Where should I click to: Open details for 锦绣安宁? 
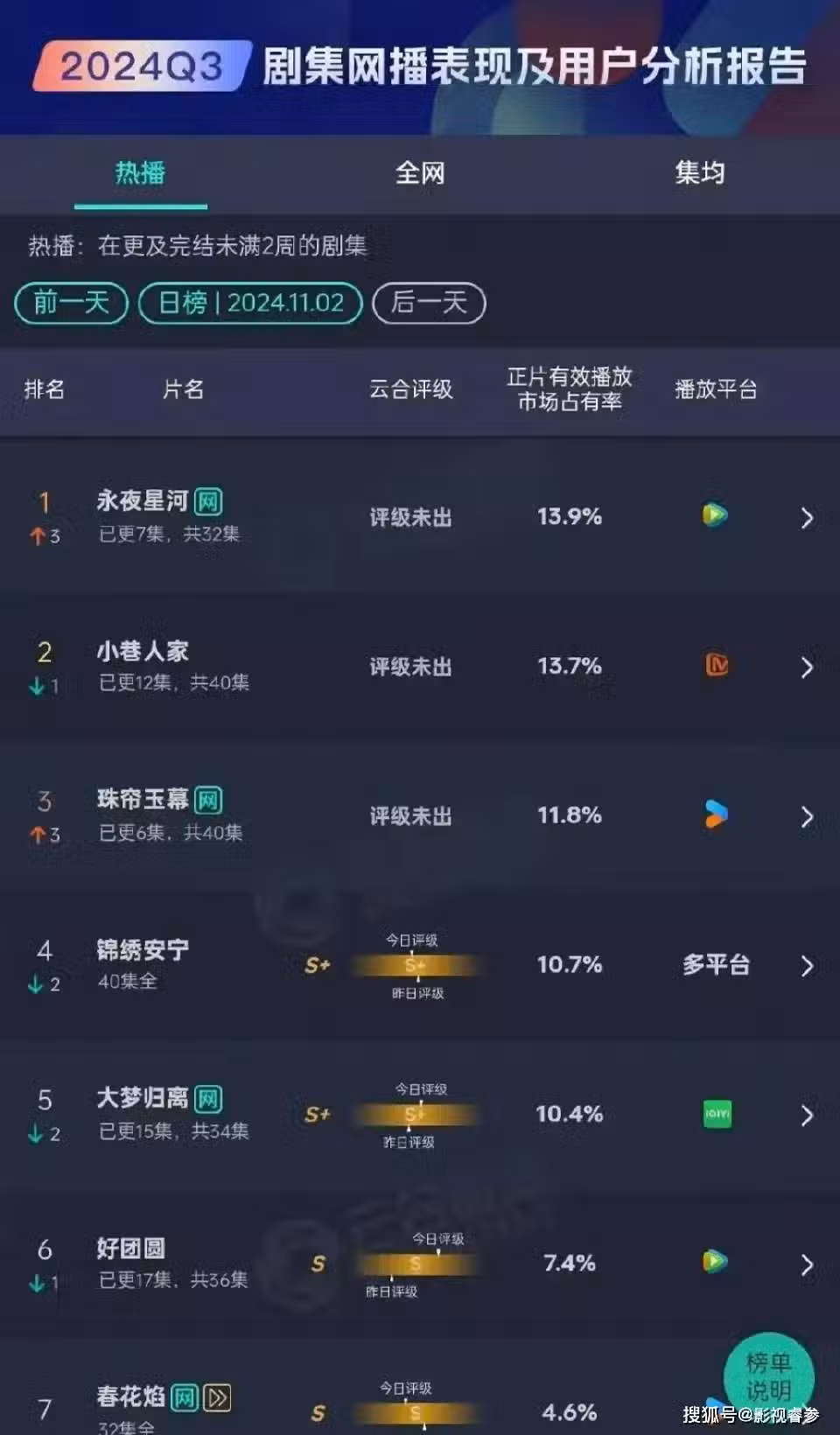806,966
